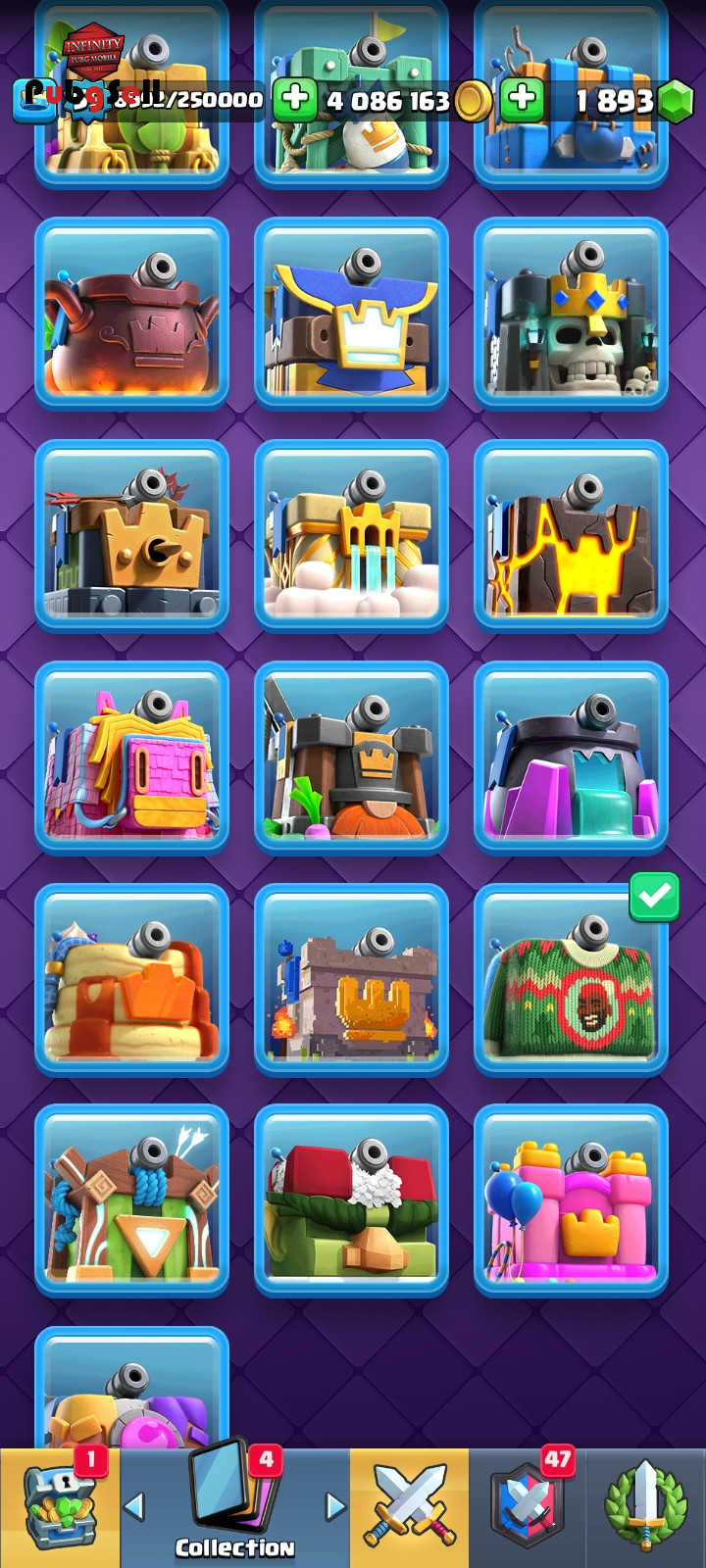Open the Collection tab
706x1568 pixels.
pyautogui.click(x=235, y=1507)
